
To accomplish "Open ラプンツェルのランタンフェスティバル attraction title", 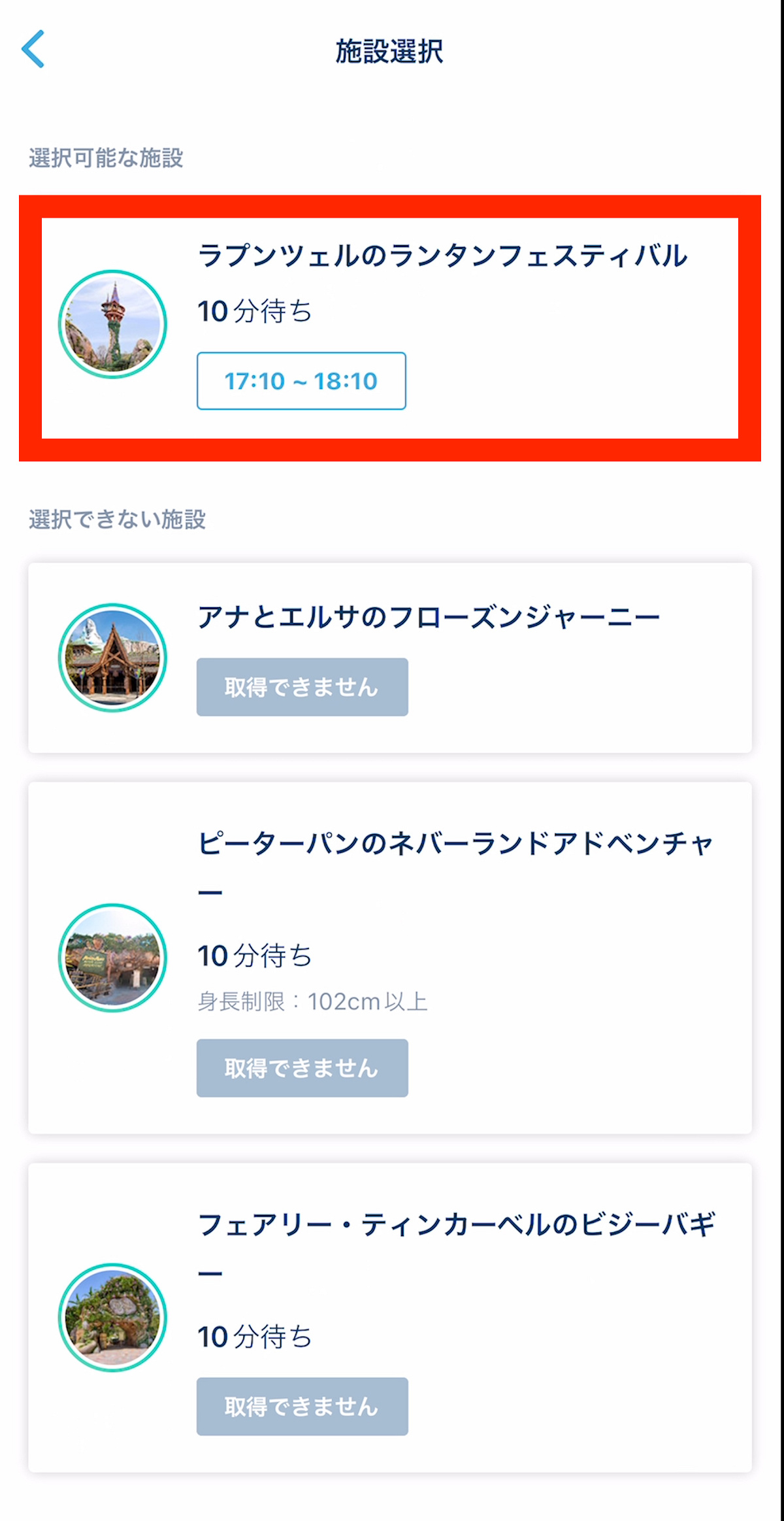I will 444,256.
